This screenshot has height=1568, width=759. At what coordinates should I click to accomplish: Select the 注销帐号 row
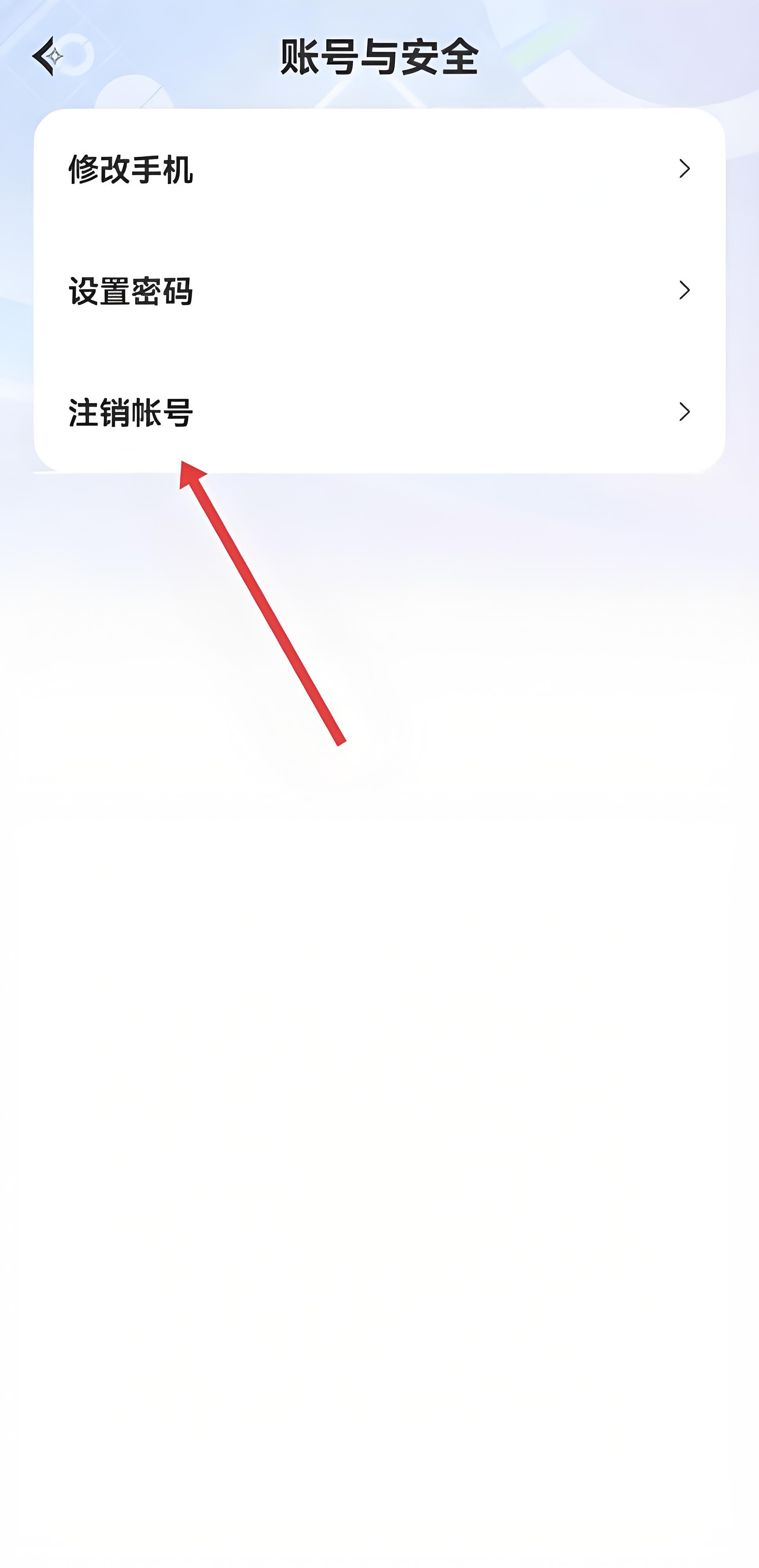(379, 412)
